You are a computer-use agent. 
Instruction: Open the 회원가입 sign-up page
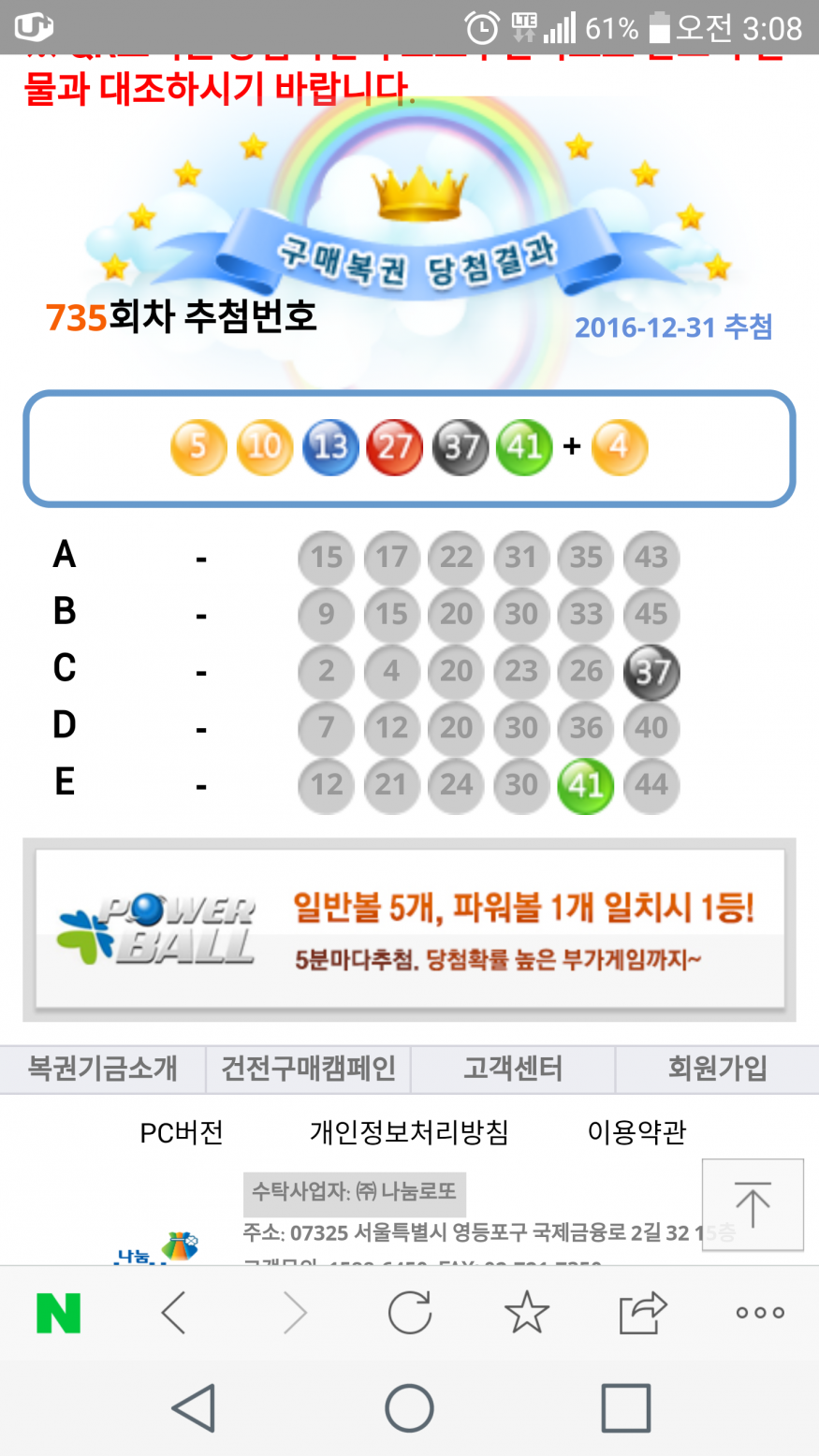pos(717,1069)
